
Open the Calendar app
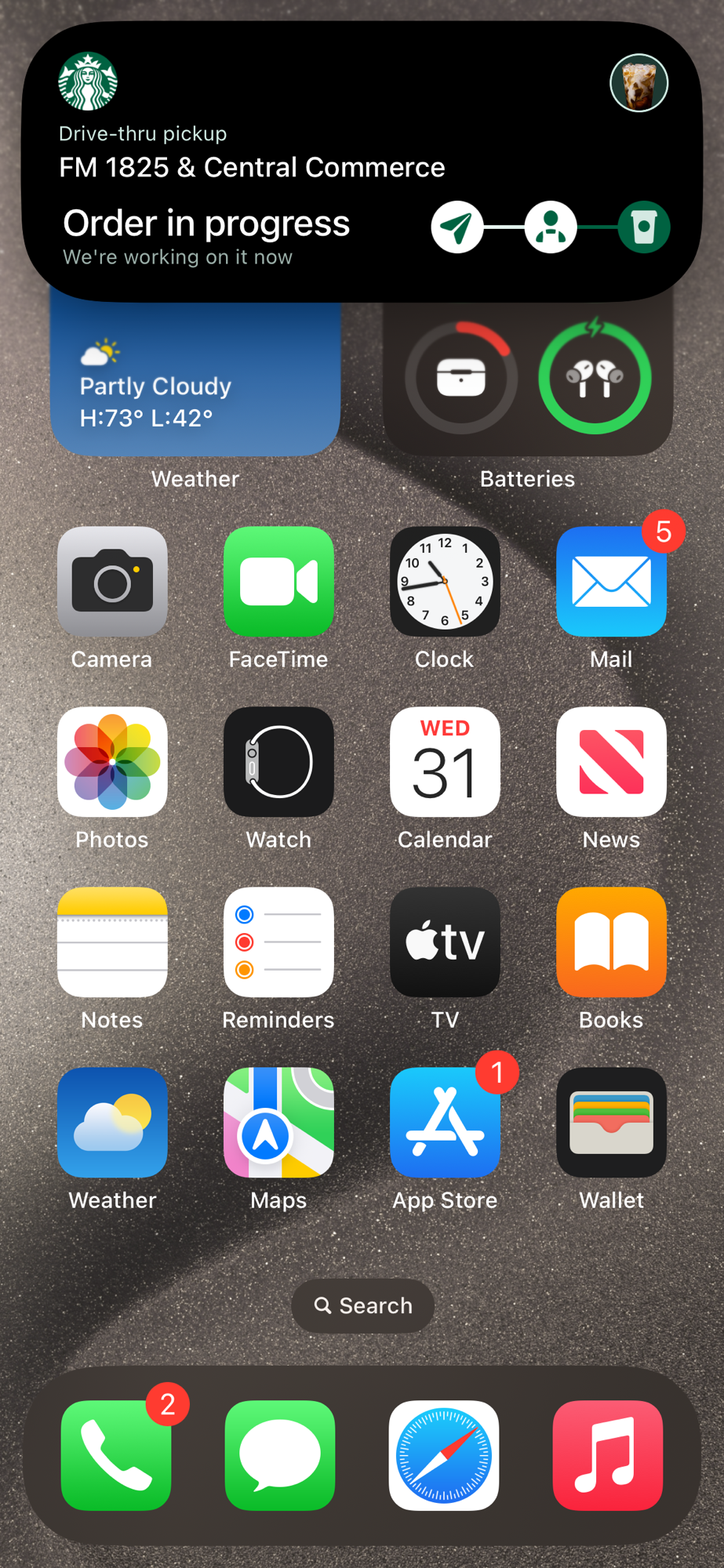pyautogui.click(x=445, y=761)
